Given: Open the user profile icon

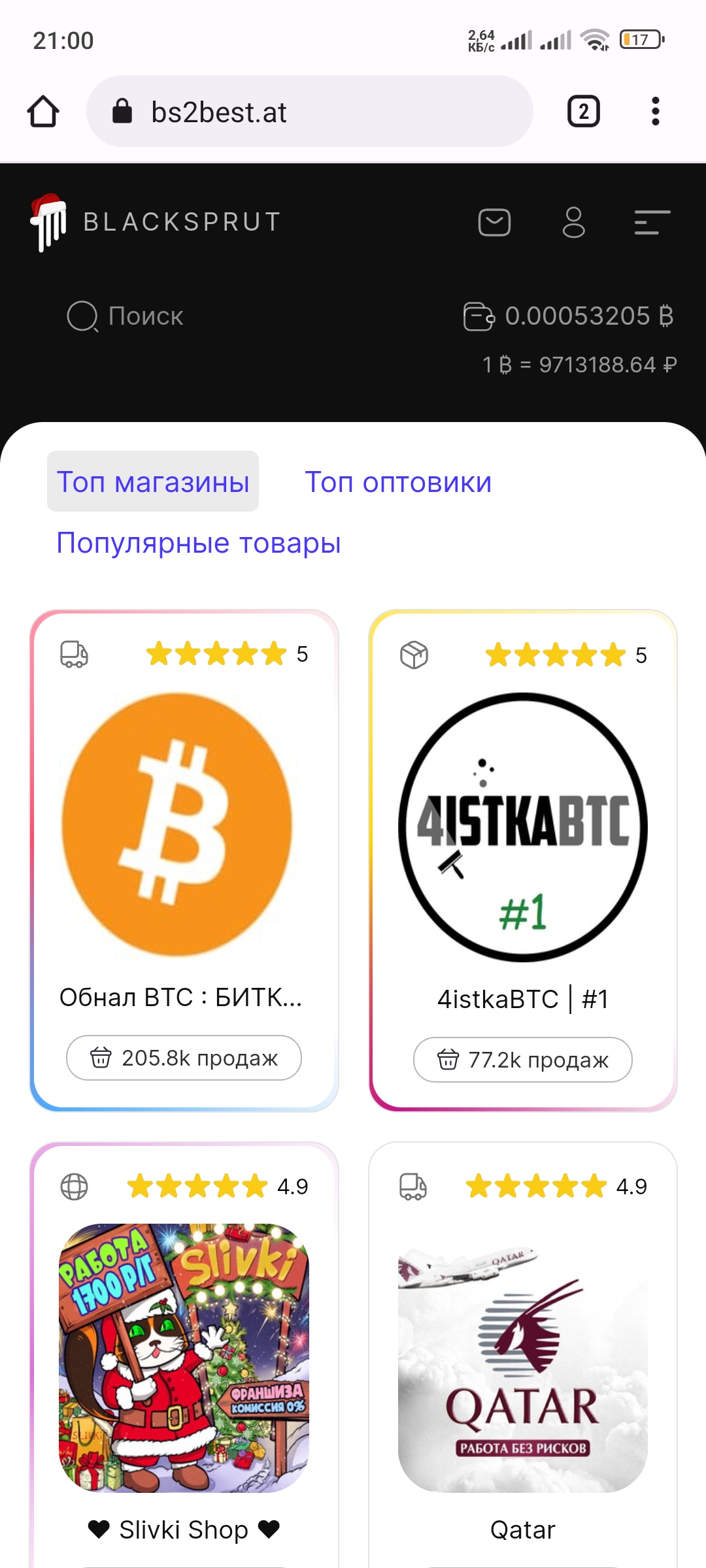Looking at the screenshot, I should click(x=573, y=222).
